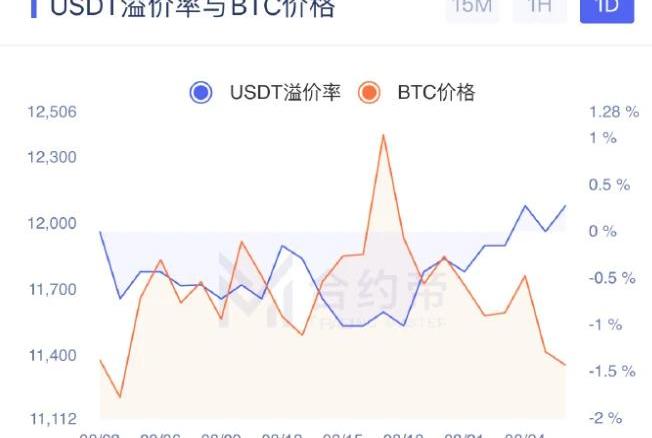This screenshot has width=652, height=438.
Task: Switch to the 15M interval
Action: point(472,8)
